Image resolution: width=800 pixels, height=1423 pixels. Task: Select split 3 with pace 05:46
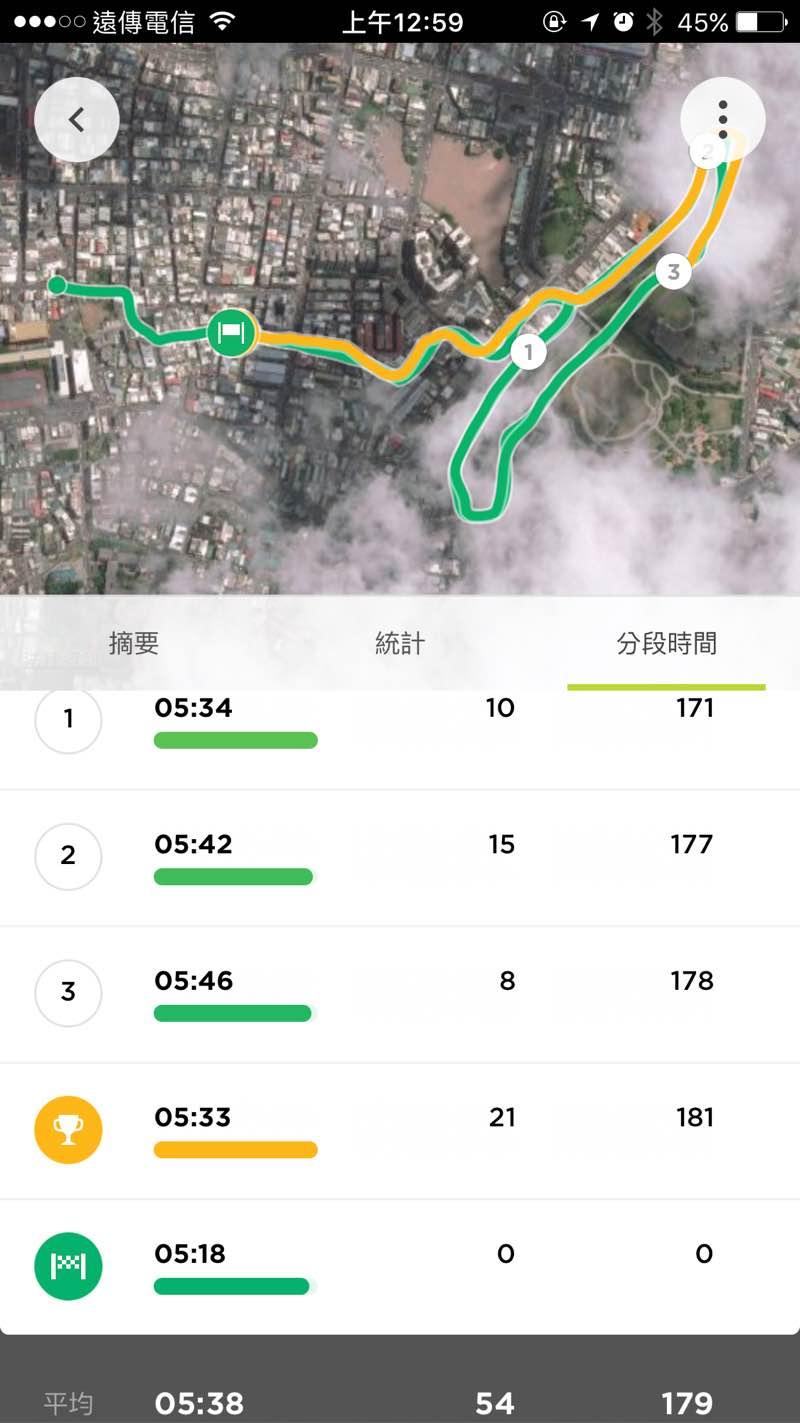[x=400, y=994]
